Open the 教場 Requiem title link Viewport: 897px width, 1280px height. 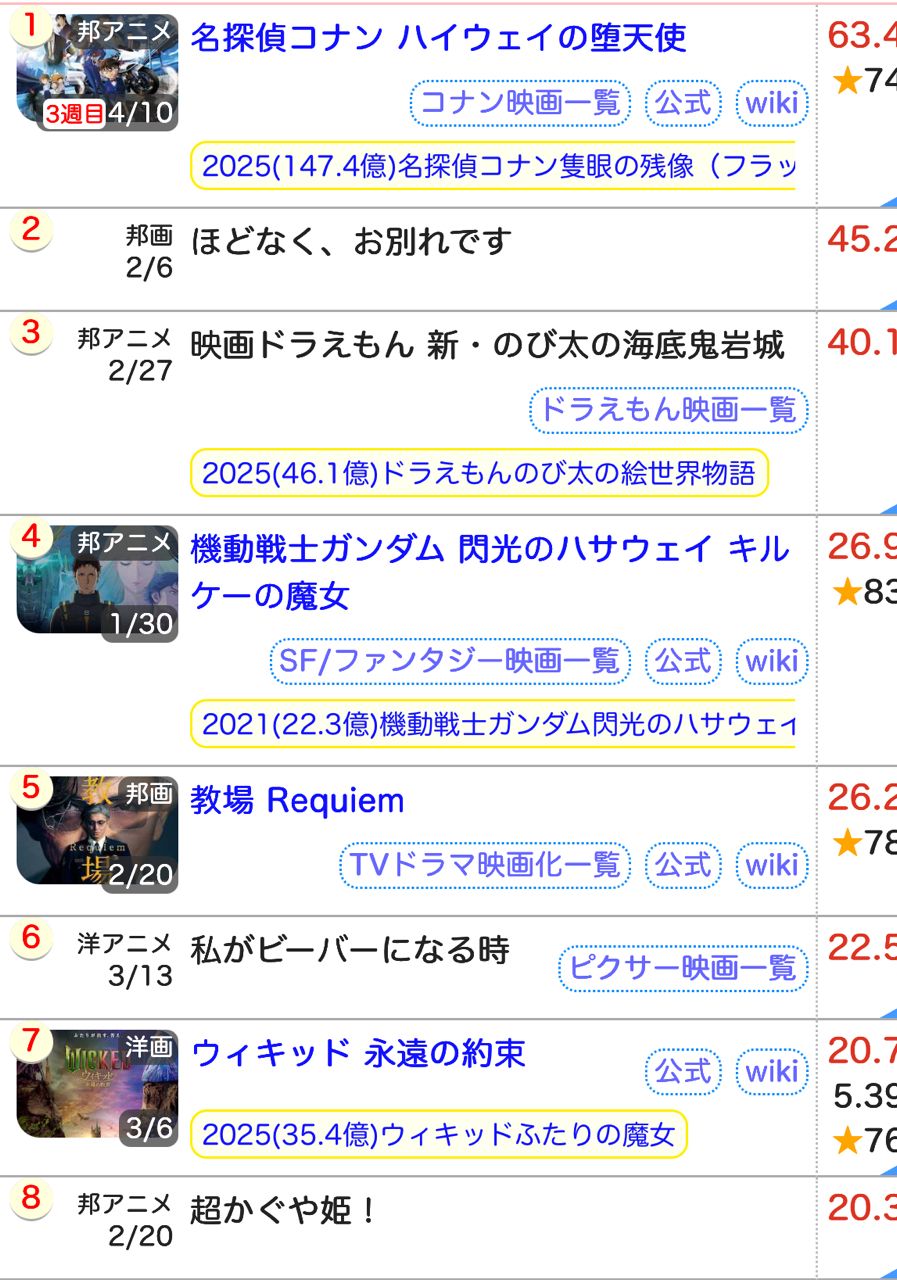coord(297,801)
